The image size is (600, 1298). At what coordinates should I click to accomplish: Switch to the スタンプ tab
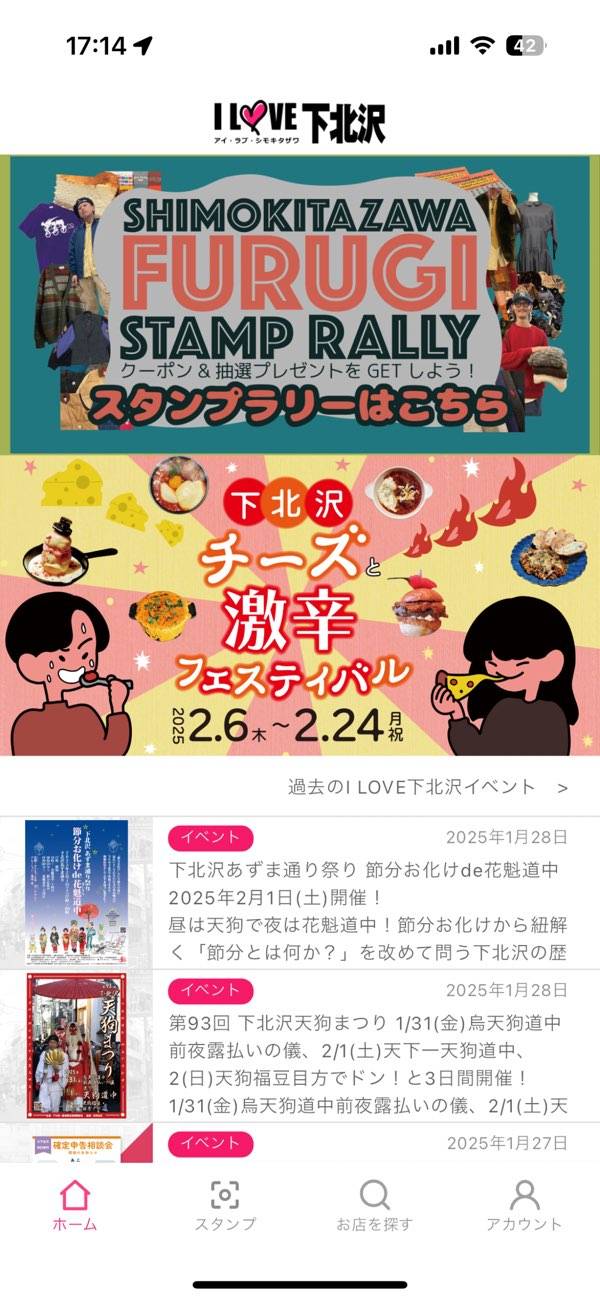click(x=225, y=1205)
